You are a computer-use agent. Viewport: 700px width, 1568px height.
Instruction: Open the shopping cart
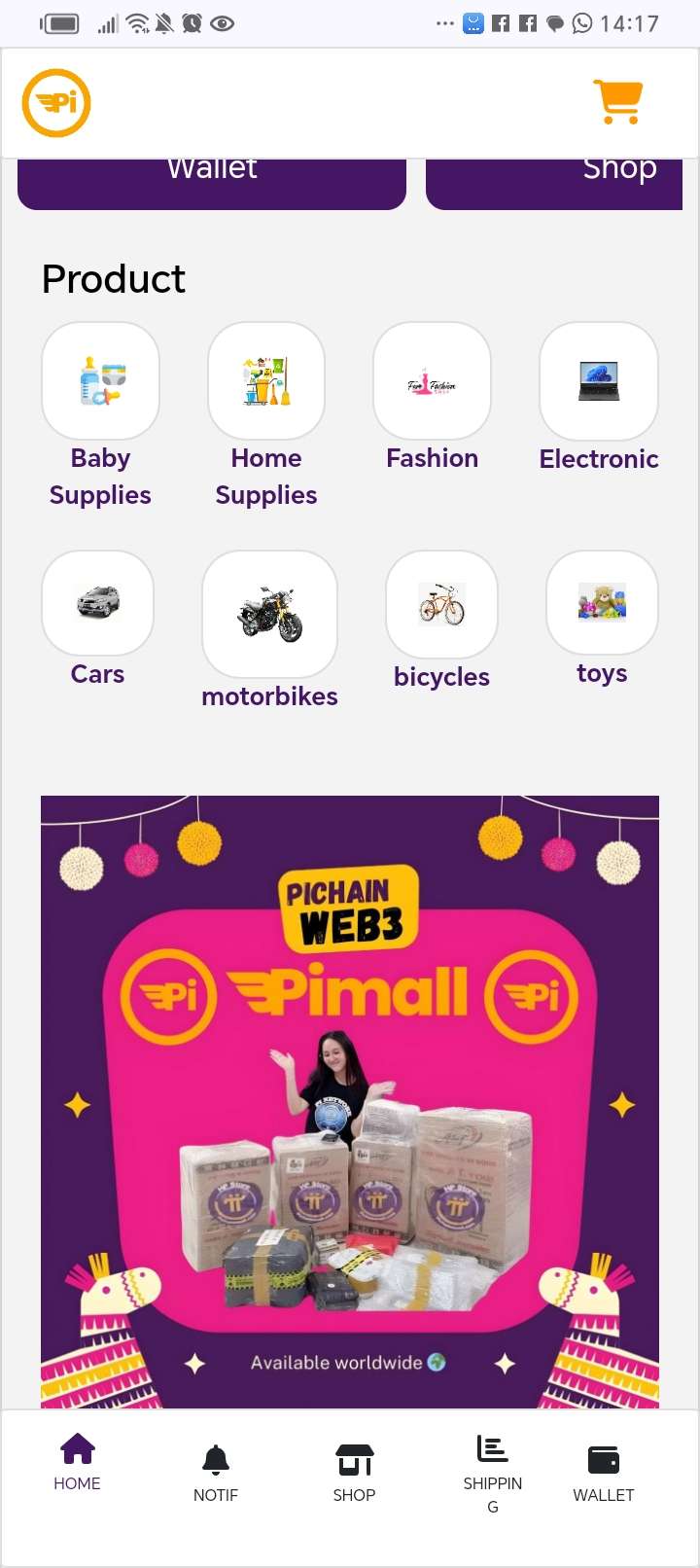pyautogui.click(x=617, y=102)
